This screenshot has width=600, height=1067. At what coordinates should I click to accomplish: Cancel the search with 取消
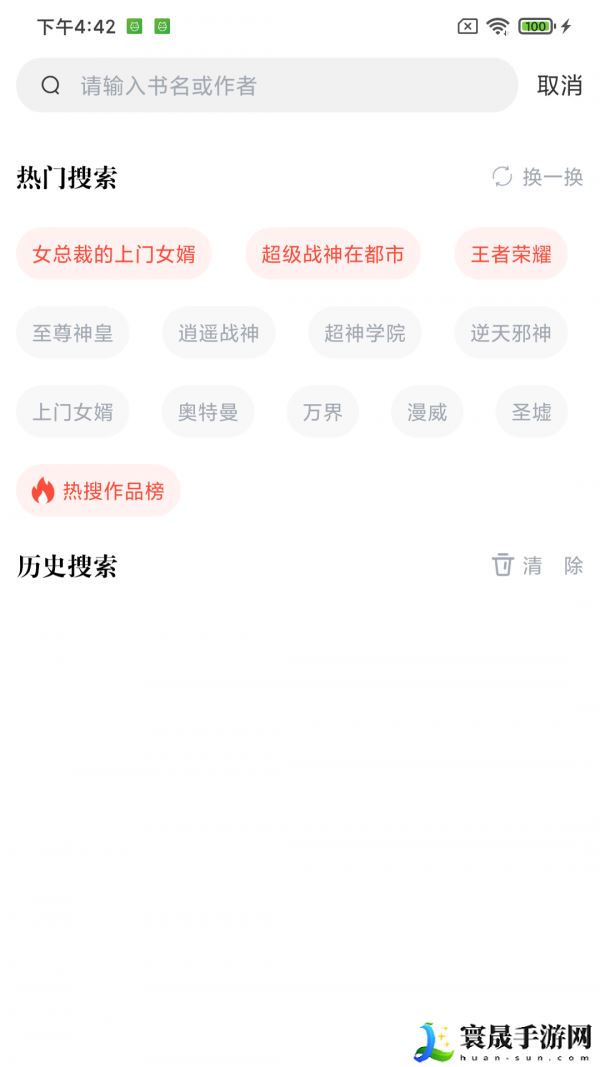[559, 86]
